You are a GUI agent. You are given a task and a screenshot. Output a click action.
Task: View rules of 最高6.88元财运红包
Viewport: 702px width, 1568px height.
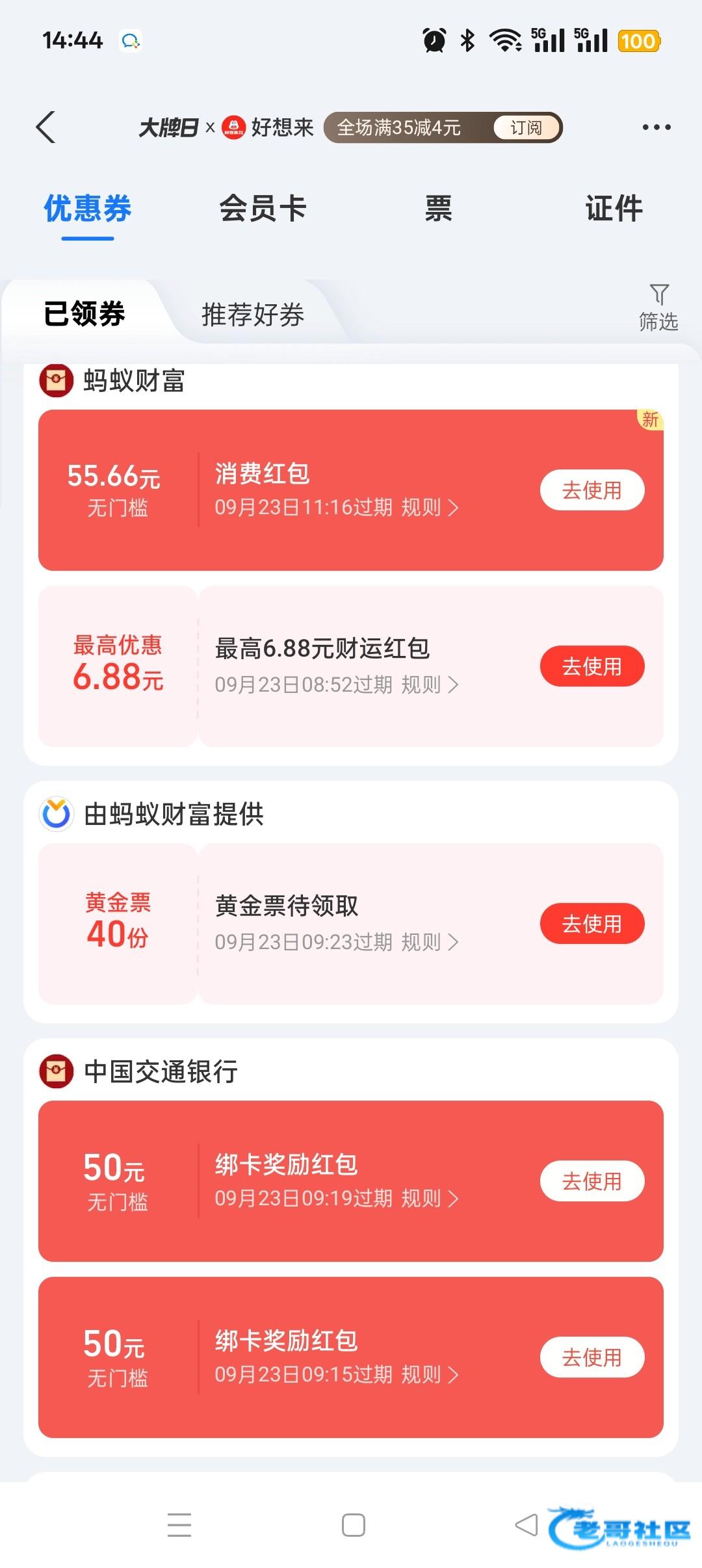pyautogui.click(x=430, y=685)
